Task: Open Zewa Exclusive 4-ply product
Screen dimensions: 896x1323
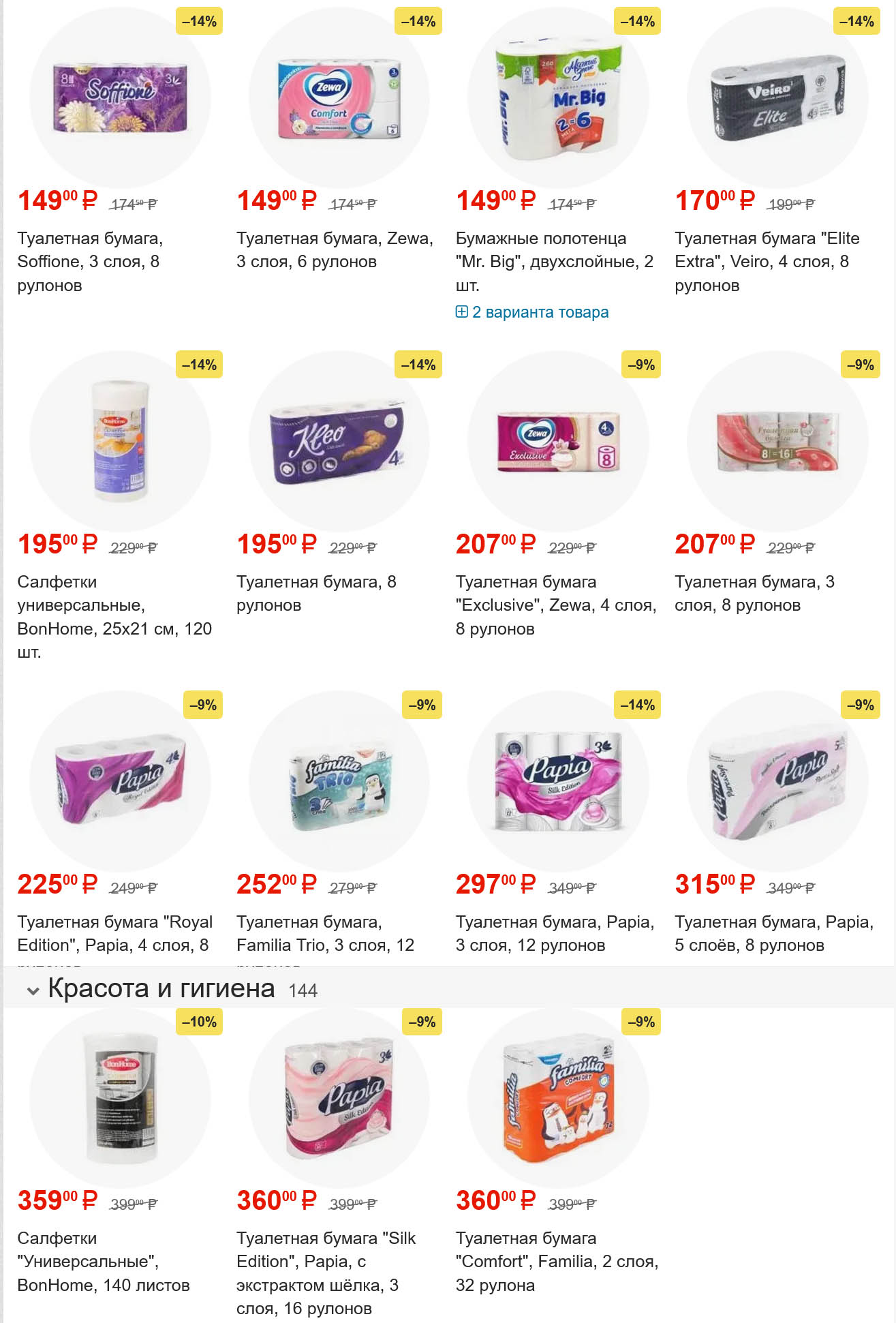Action: coord(558,442)
